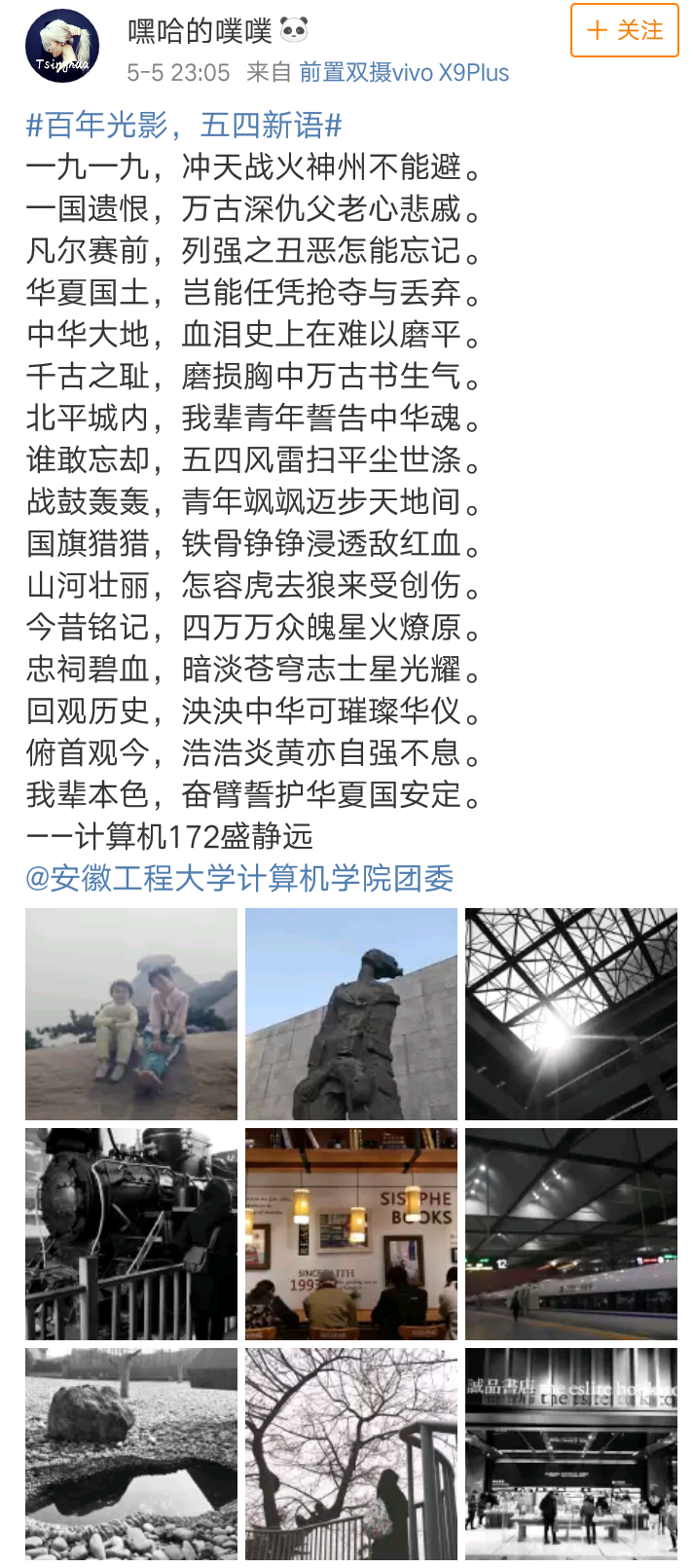Open the hashtag #百年光影，五四新语#
Screen dimensions: 693x1568
[x=184, y=126]
